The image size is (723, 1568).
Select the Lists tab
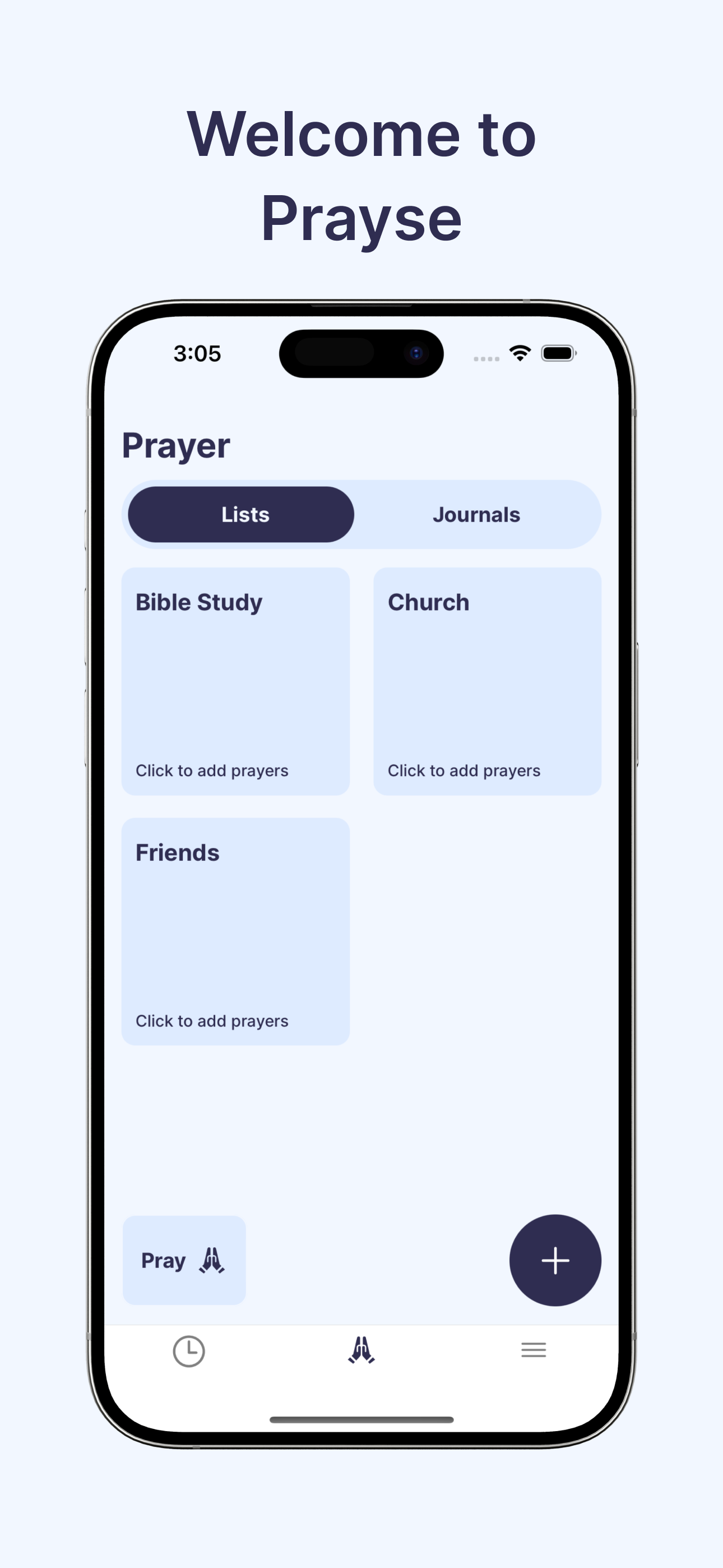pos(240,514)
